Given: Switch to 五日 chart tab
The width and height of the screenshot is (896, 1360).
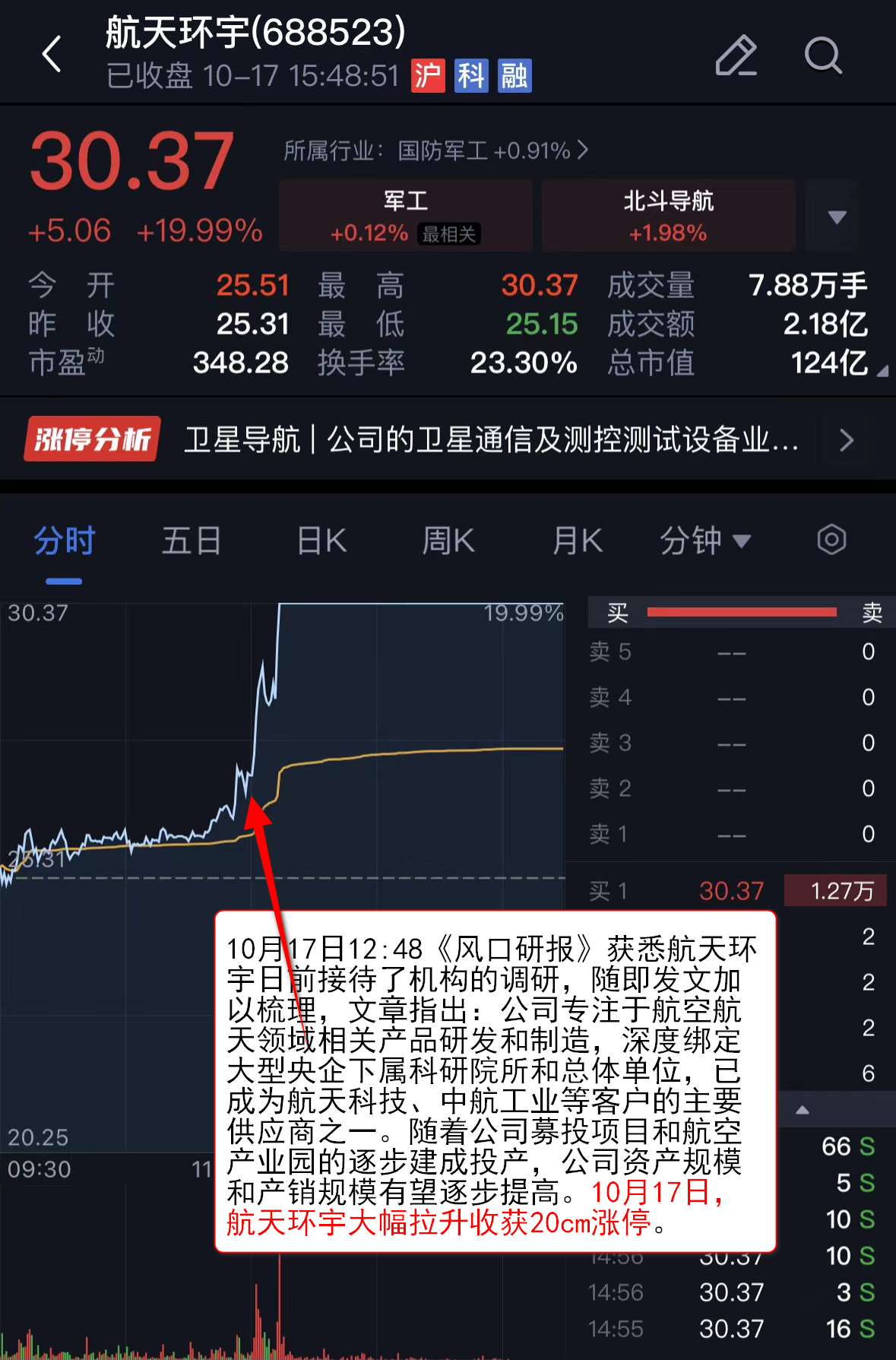Looking at the screenshot, I should [192, 541].
